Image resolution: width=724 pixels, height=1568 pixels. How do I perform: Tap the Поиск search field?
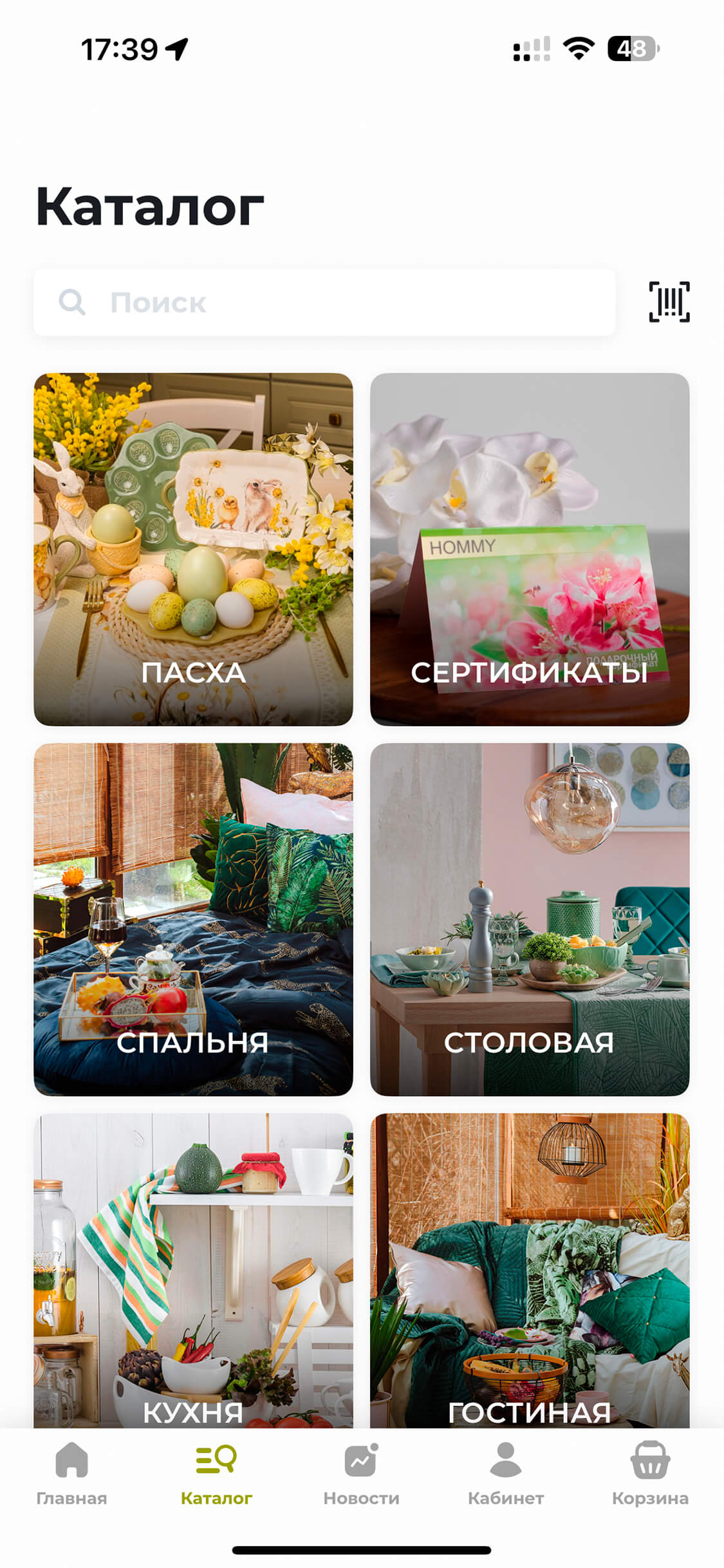point(324,303)
